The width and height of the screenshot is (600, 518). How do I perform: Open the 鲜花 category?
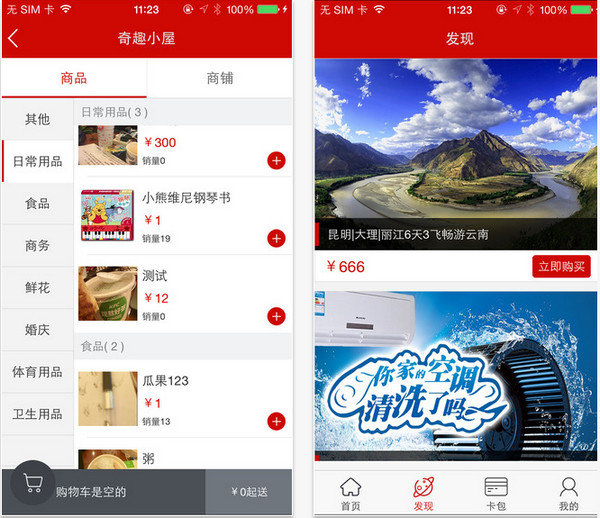[x=38, y=287]
